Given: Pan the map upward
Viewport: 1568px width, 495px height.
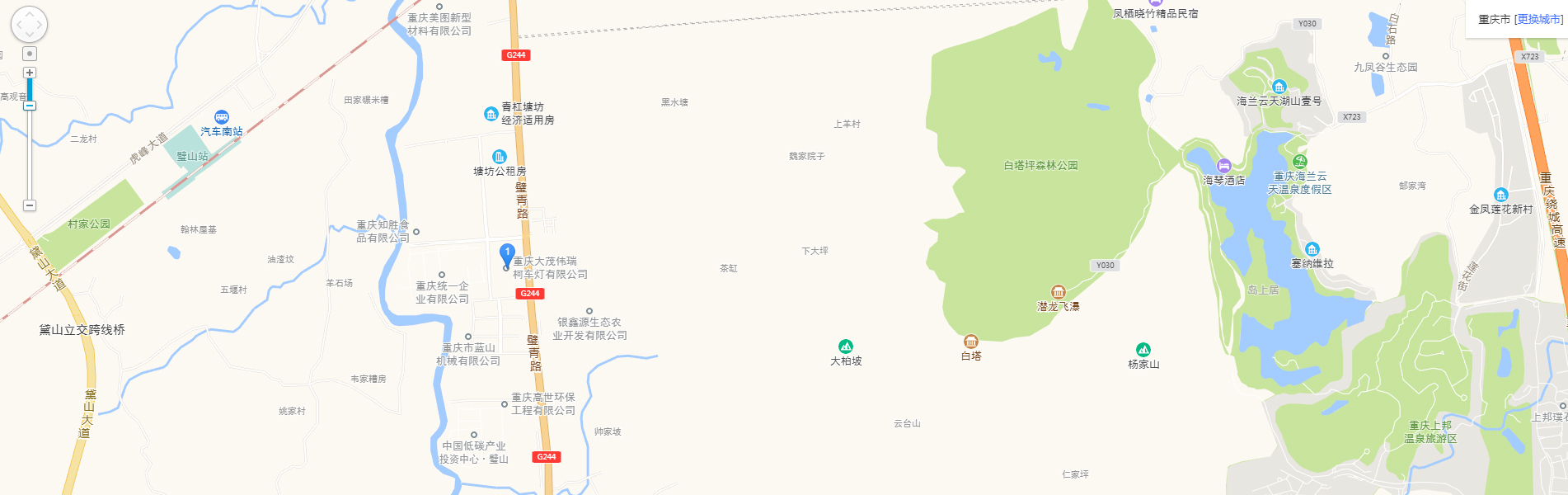Looking at the screenshot, I should click(29, 13).
